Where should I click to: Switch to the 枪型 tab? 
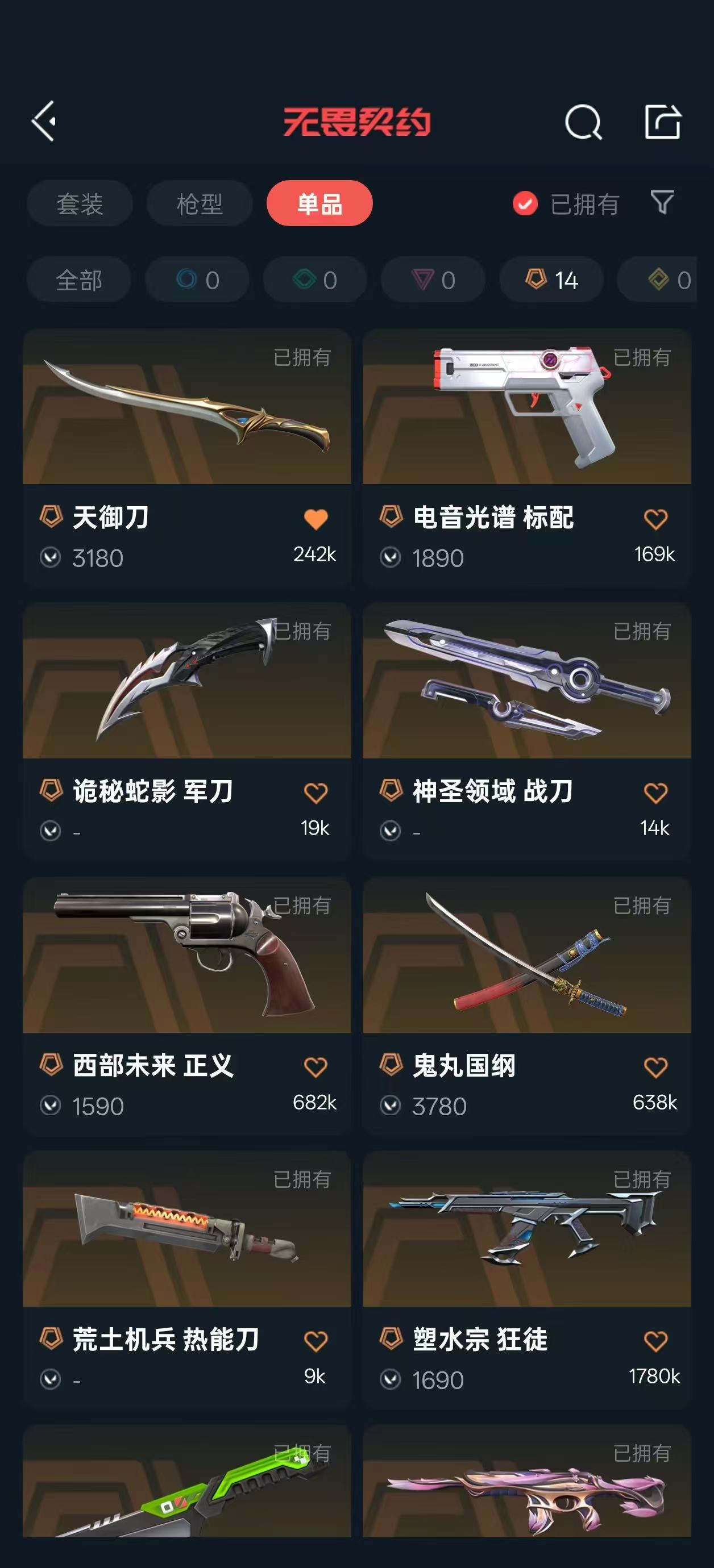tap(199, 204)
